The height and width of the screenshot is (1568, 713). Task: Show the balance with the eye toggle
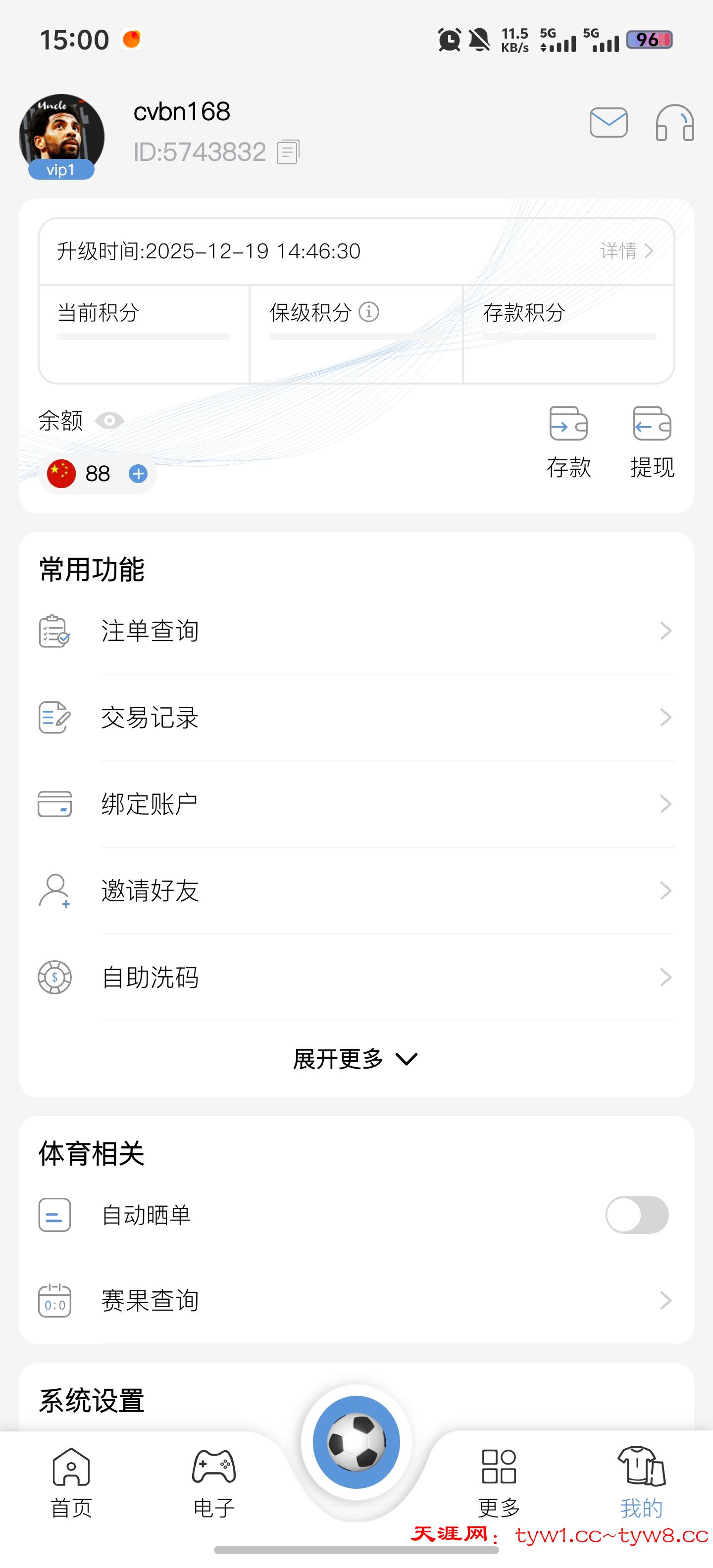click(x=109, y=420)
